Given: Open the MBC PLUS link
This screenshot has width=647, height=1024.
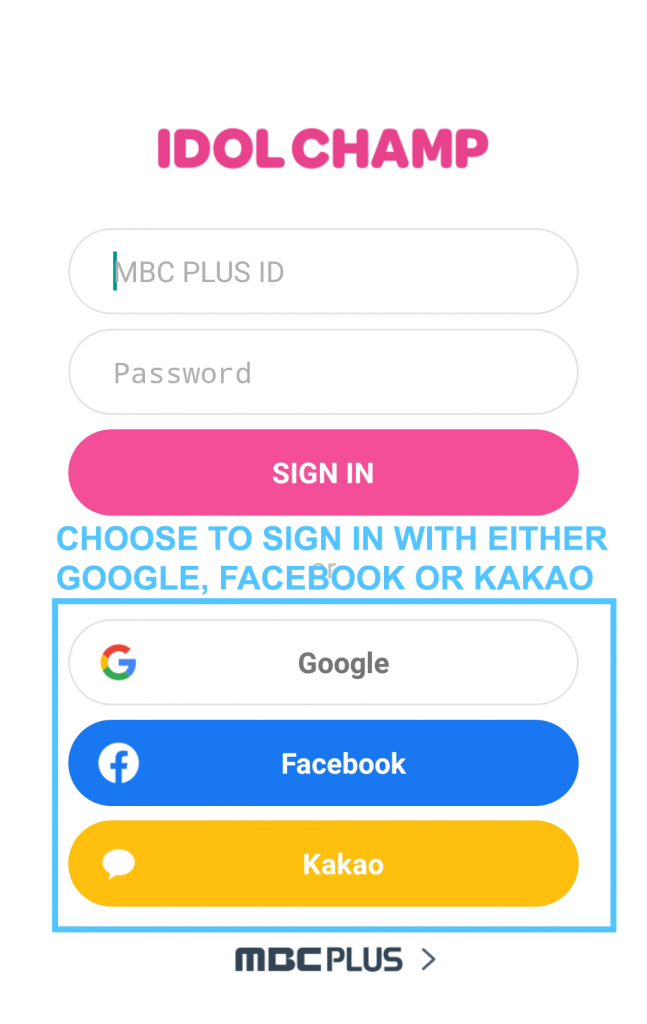Looking at the screenshot, I should tap(335, 960).
